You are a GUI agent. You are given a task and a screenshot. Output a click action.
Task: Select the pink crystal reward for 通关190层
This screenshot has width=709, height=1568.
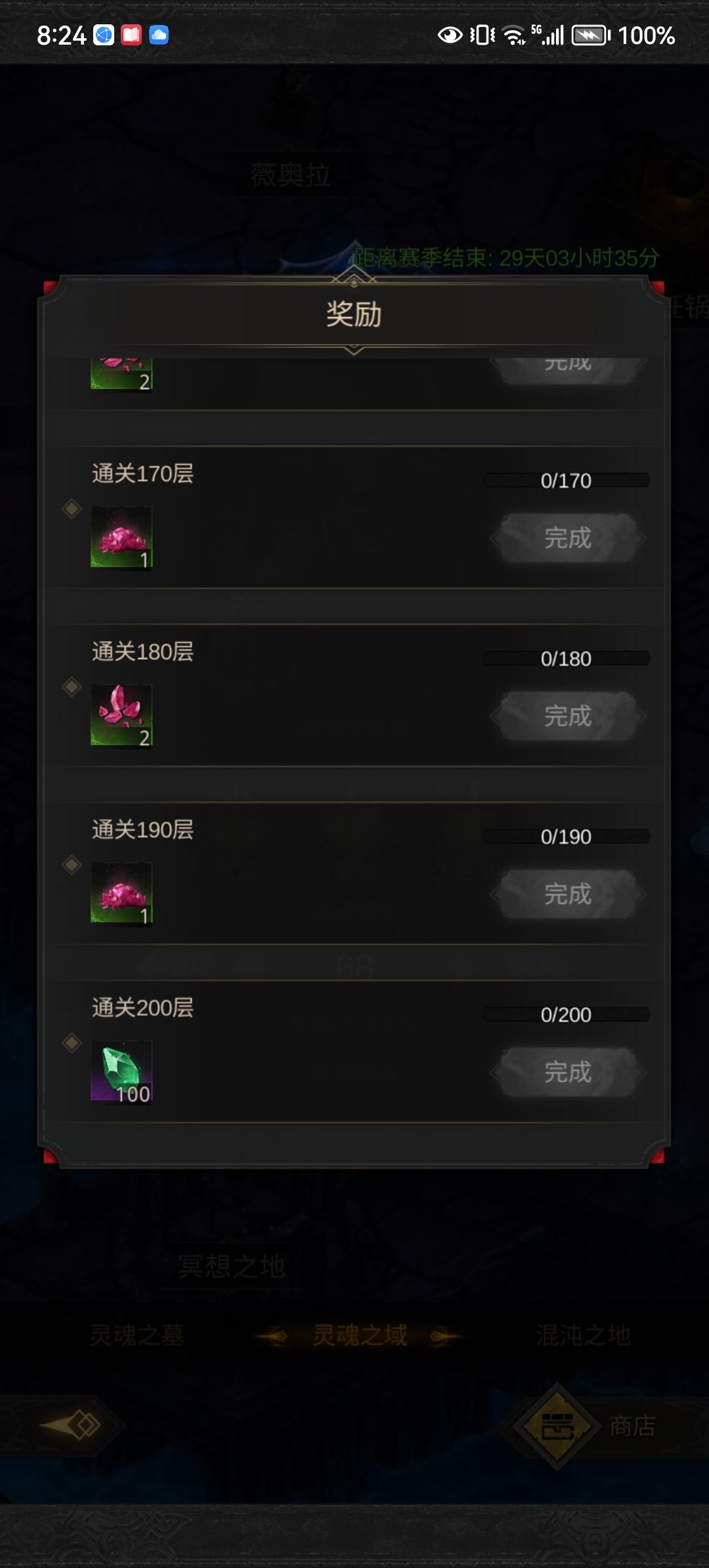[x=122, y=893]
